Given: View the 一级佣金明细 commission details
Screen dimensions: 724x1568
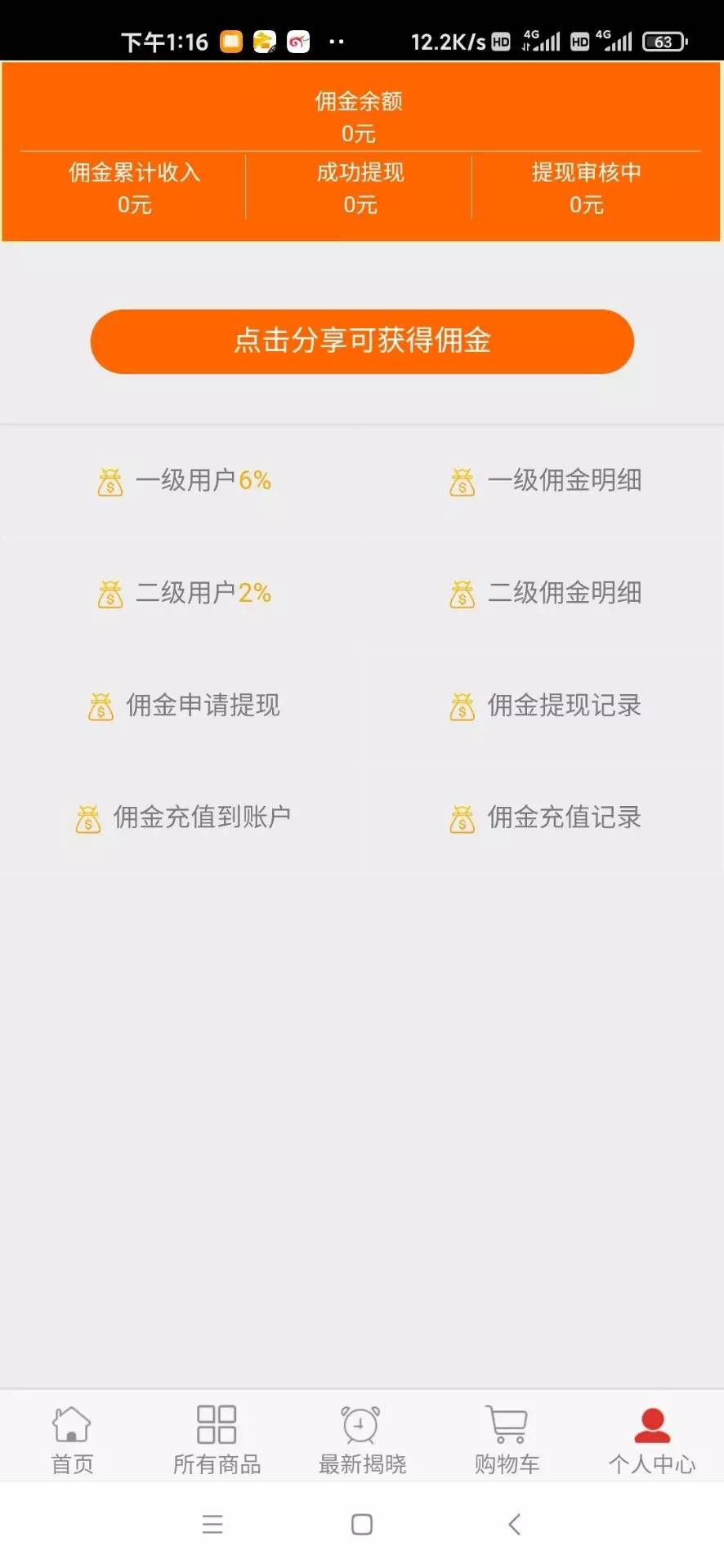Looking at the screenshot, I should (562, 481).
